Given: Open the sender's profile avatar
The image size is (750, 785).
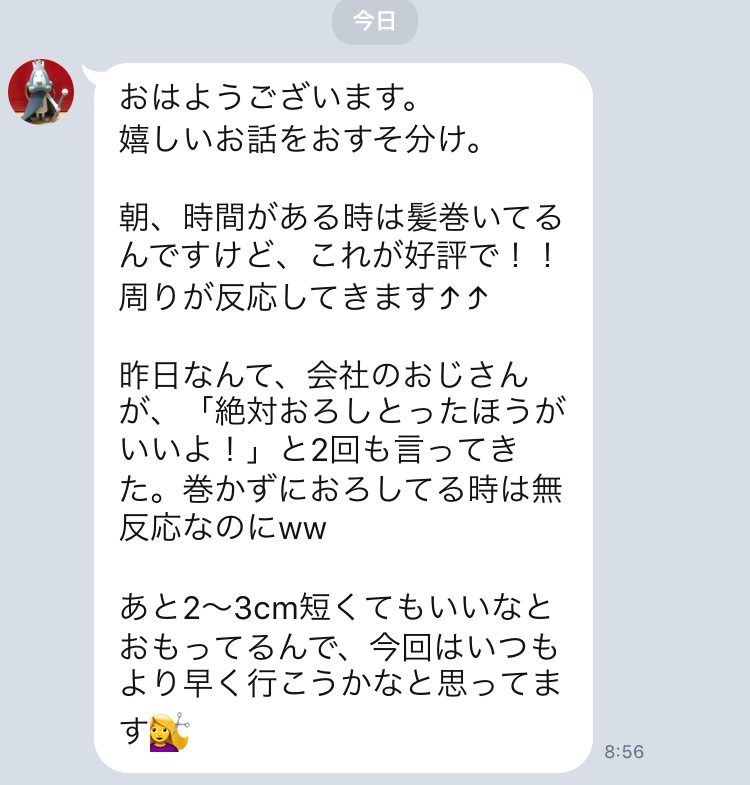Looking at the screenshot, I should tap(41, 92).
